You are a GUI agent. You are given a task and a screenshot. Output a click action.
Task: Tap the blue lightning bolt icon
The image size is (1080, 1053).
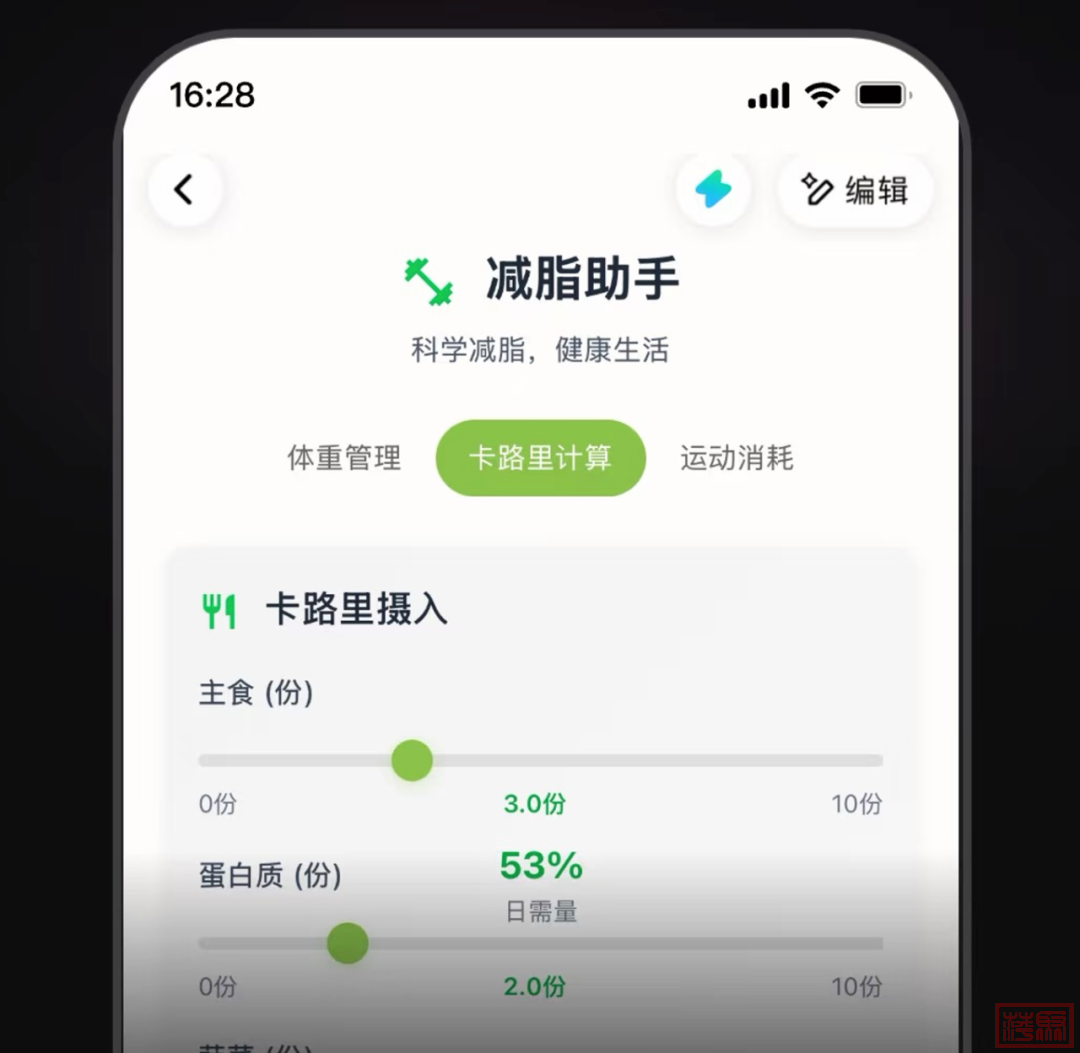point(713,189)
